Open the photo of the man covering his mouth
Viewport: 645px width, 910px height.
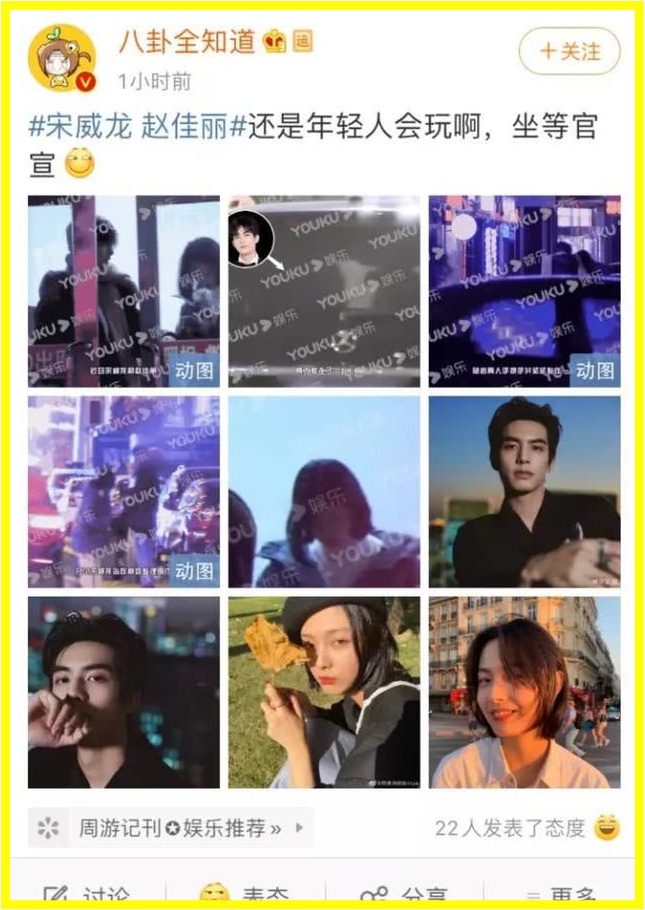click(x=124, y=692)
